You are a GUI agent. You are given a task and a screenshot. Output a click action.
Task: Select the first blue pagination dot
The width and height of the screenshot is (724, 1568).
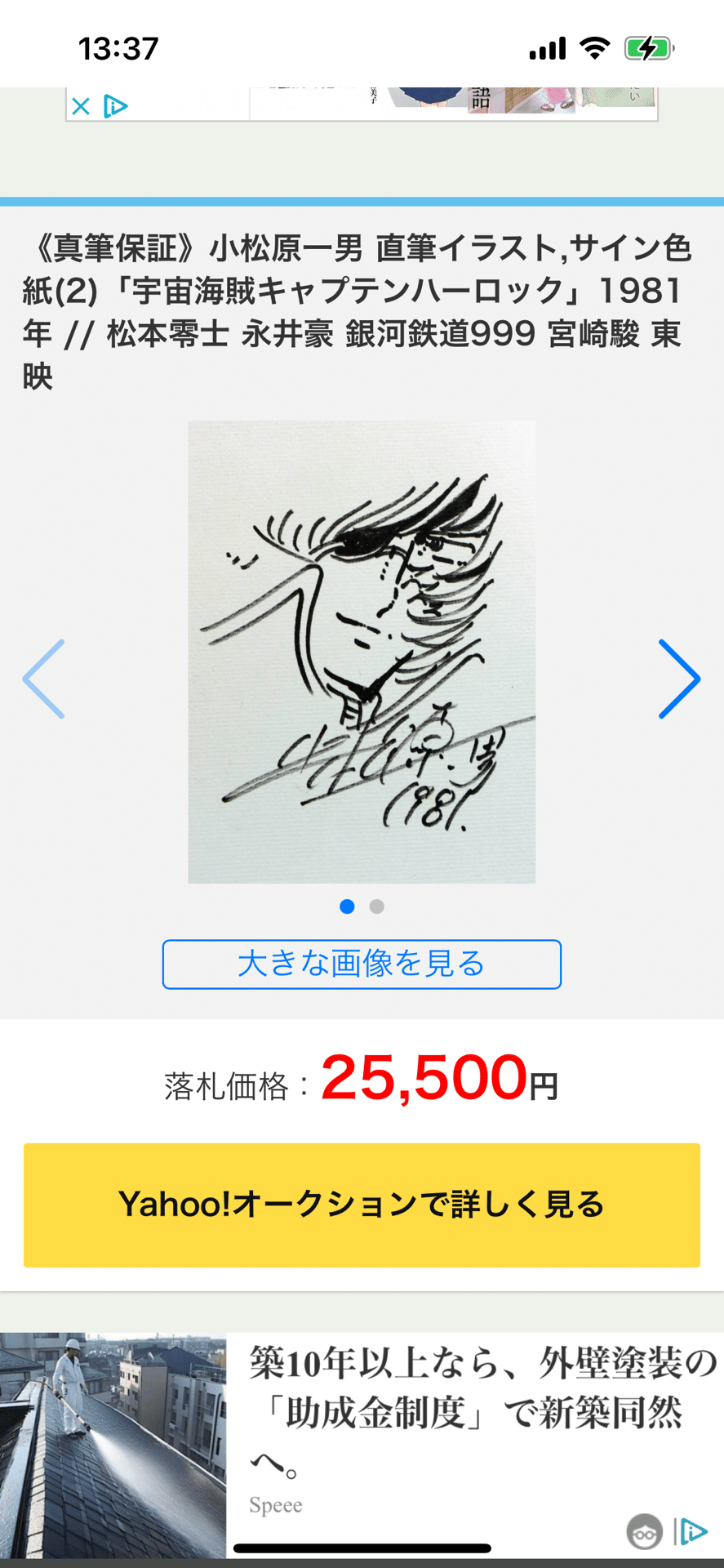click(348, 906)
